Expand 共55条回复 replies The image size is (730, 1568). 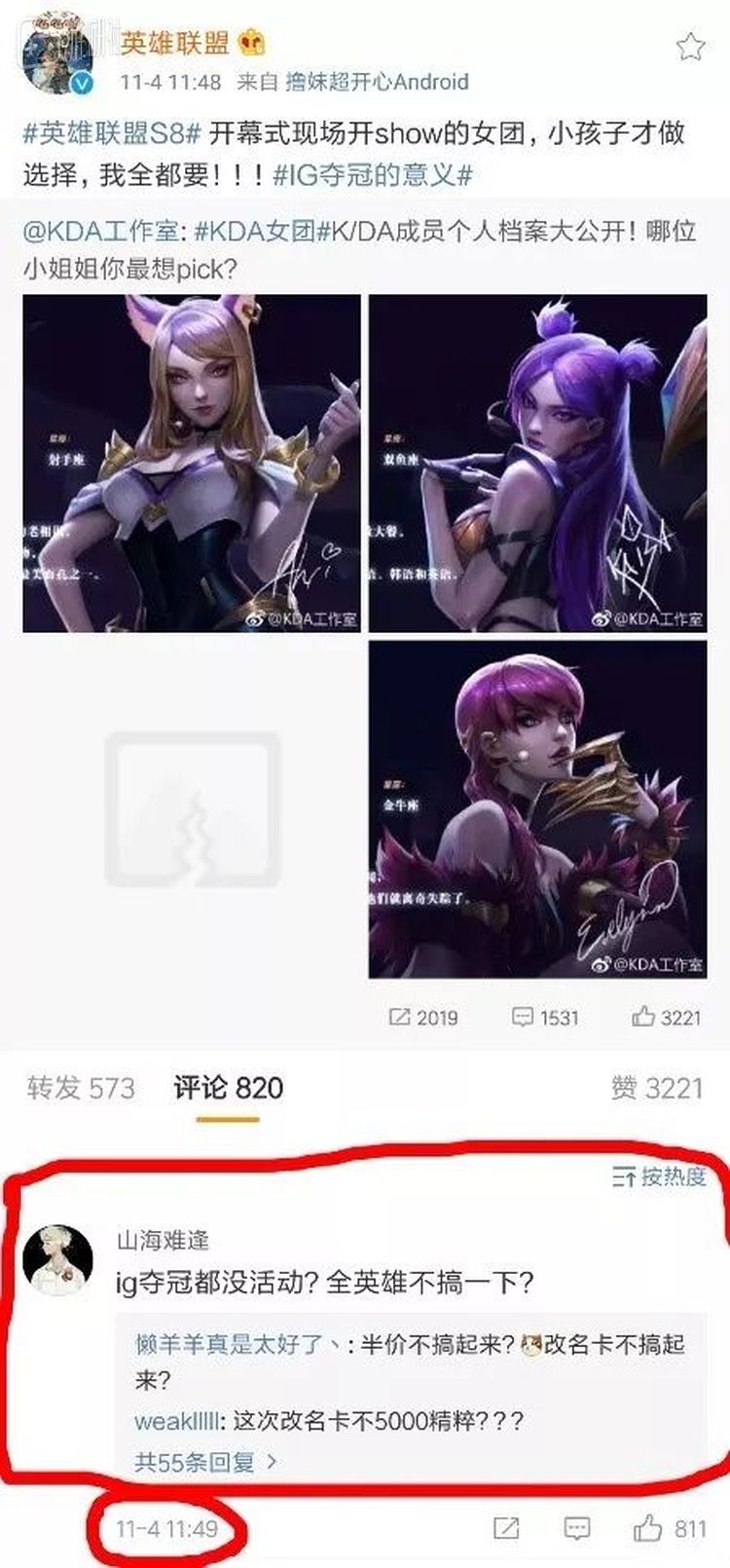pyautogui.click(x=205, y=1461)
